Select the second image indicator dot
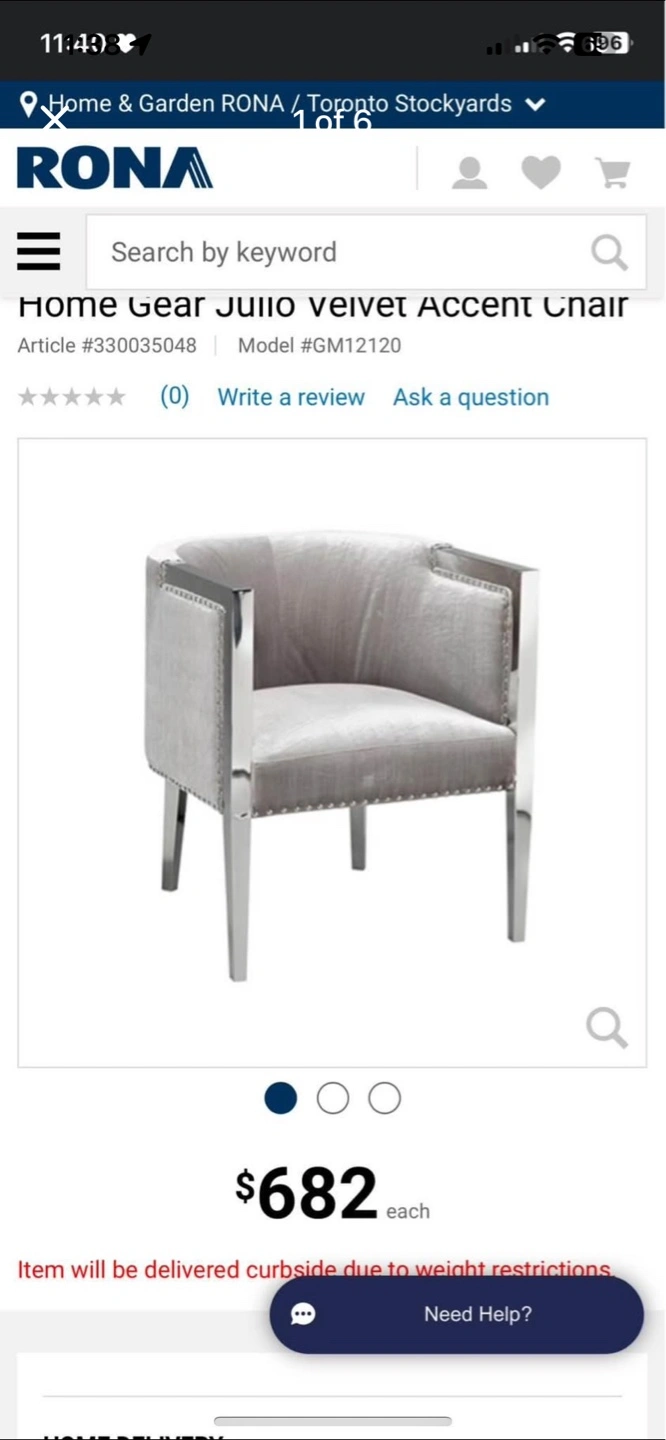666x1440 pixels. [333, 1098]
